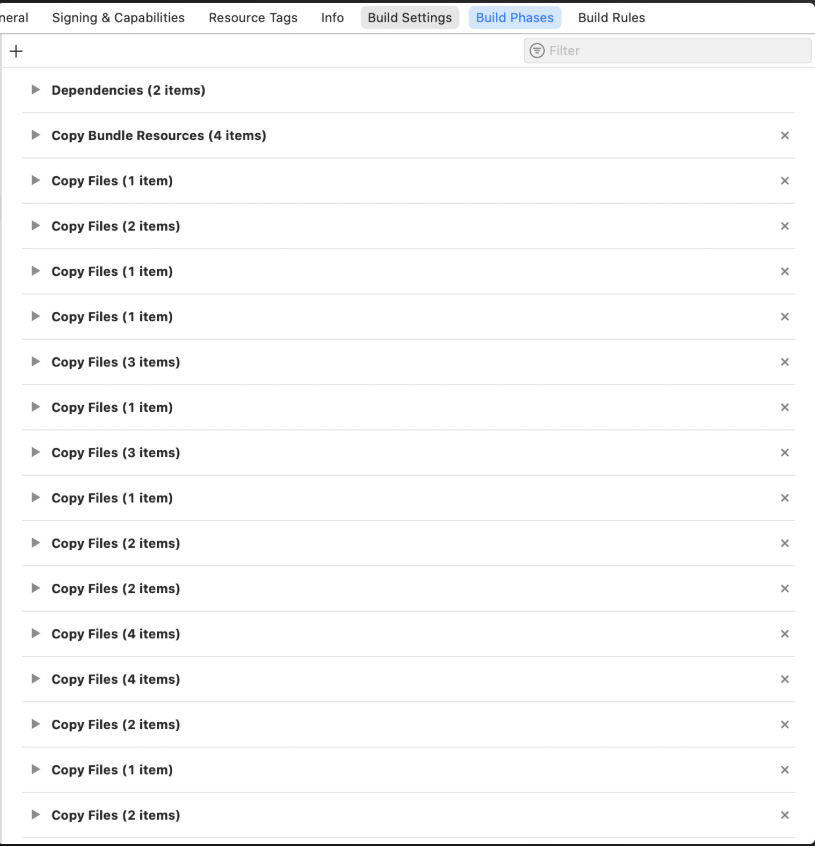Open the Build Settings tab
This screenshot has width=815, height=846.
click(410, 18)
